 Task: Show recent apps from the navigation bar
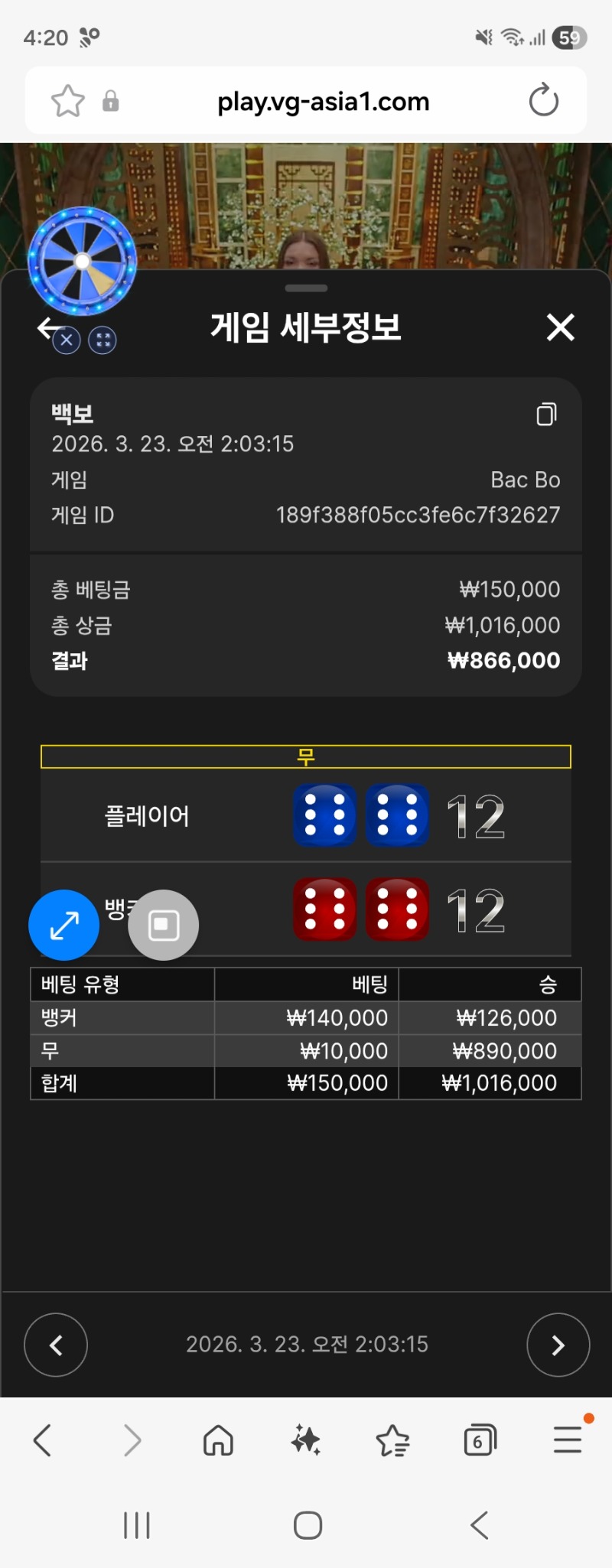pyautogui.click(x=137, y=1525)
